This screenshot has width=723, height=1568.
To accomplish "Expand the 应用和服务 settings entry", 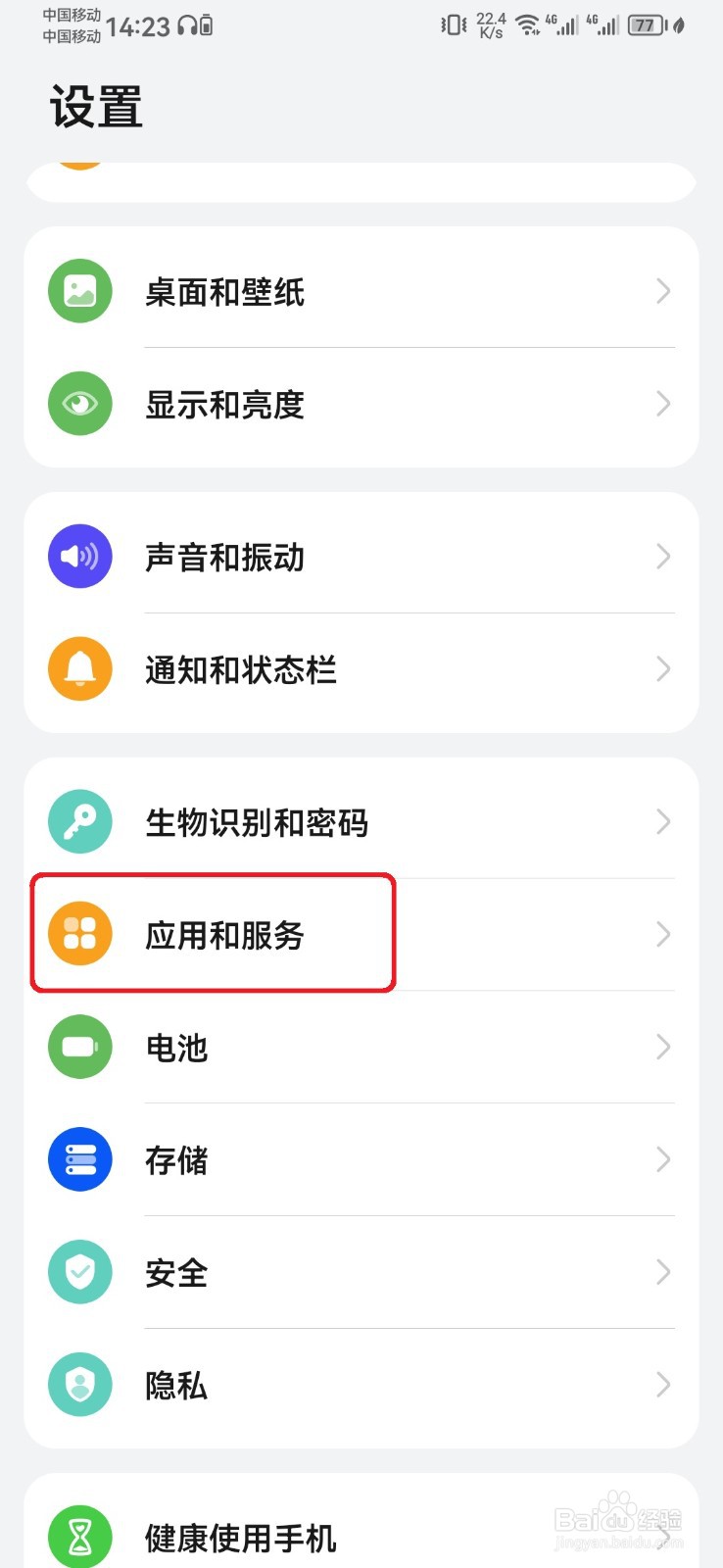I will point(662,934).
